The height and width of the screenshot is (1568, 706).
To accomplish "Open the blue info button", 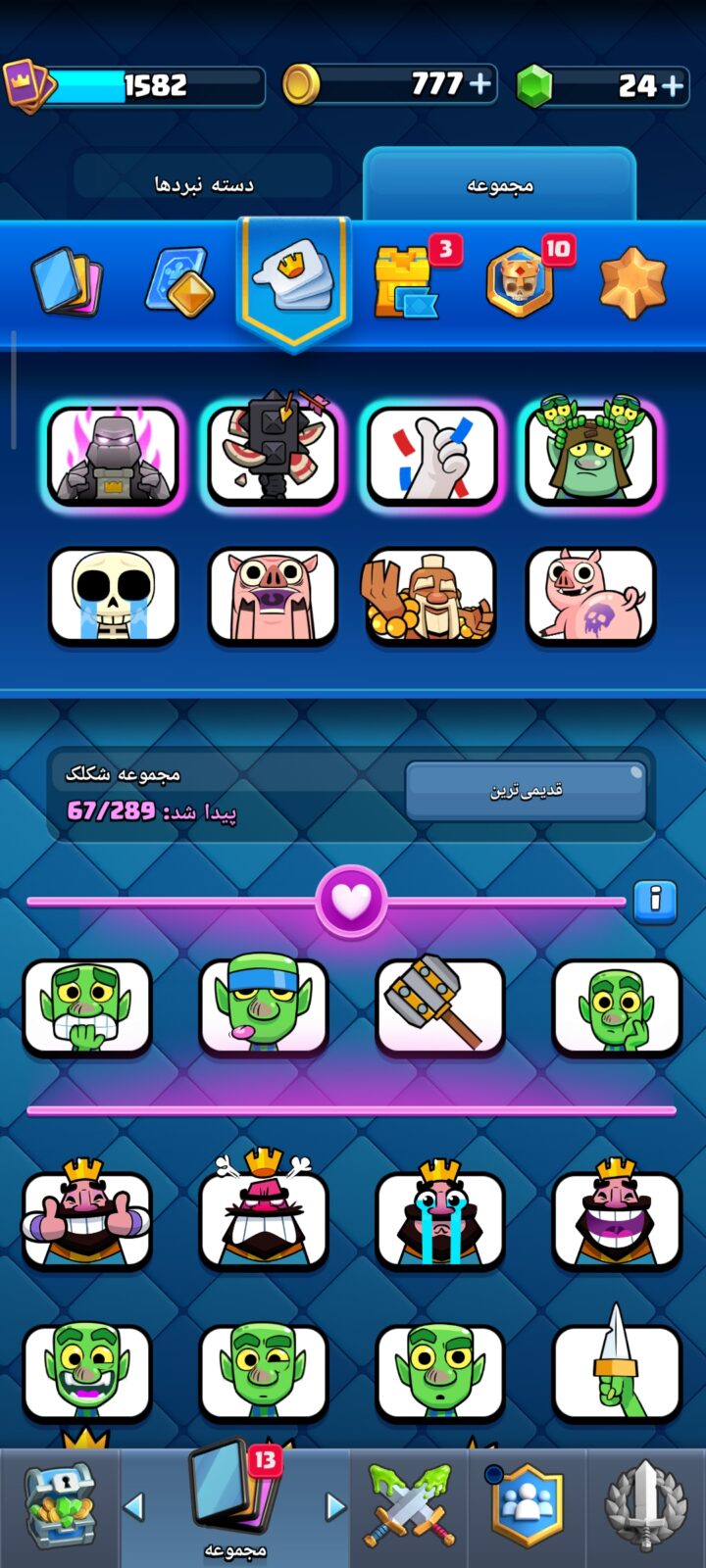I will [x=655, y=901].
